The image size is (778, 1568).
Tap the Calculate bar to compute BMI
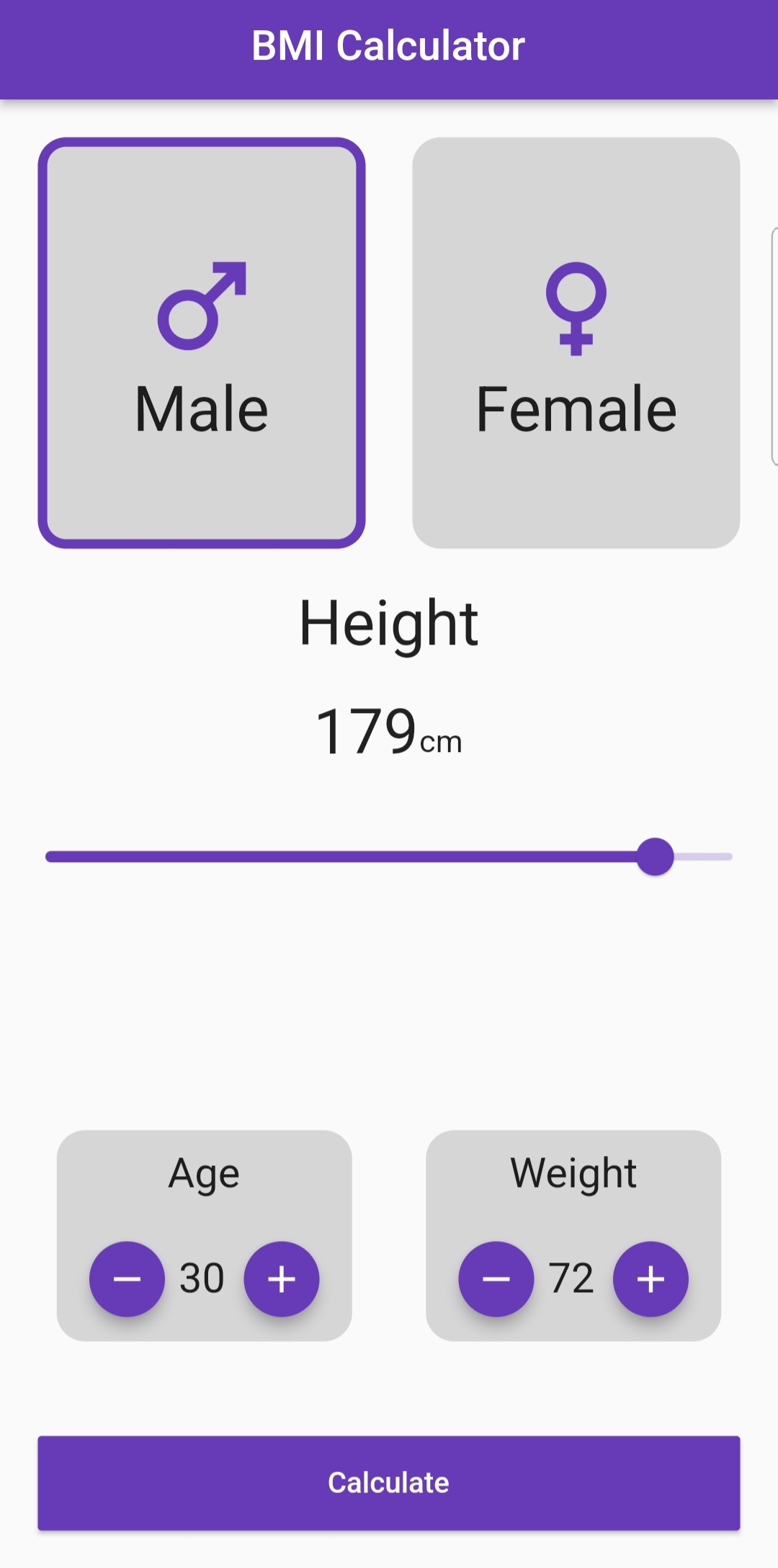(389, 1482)
